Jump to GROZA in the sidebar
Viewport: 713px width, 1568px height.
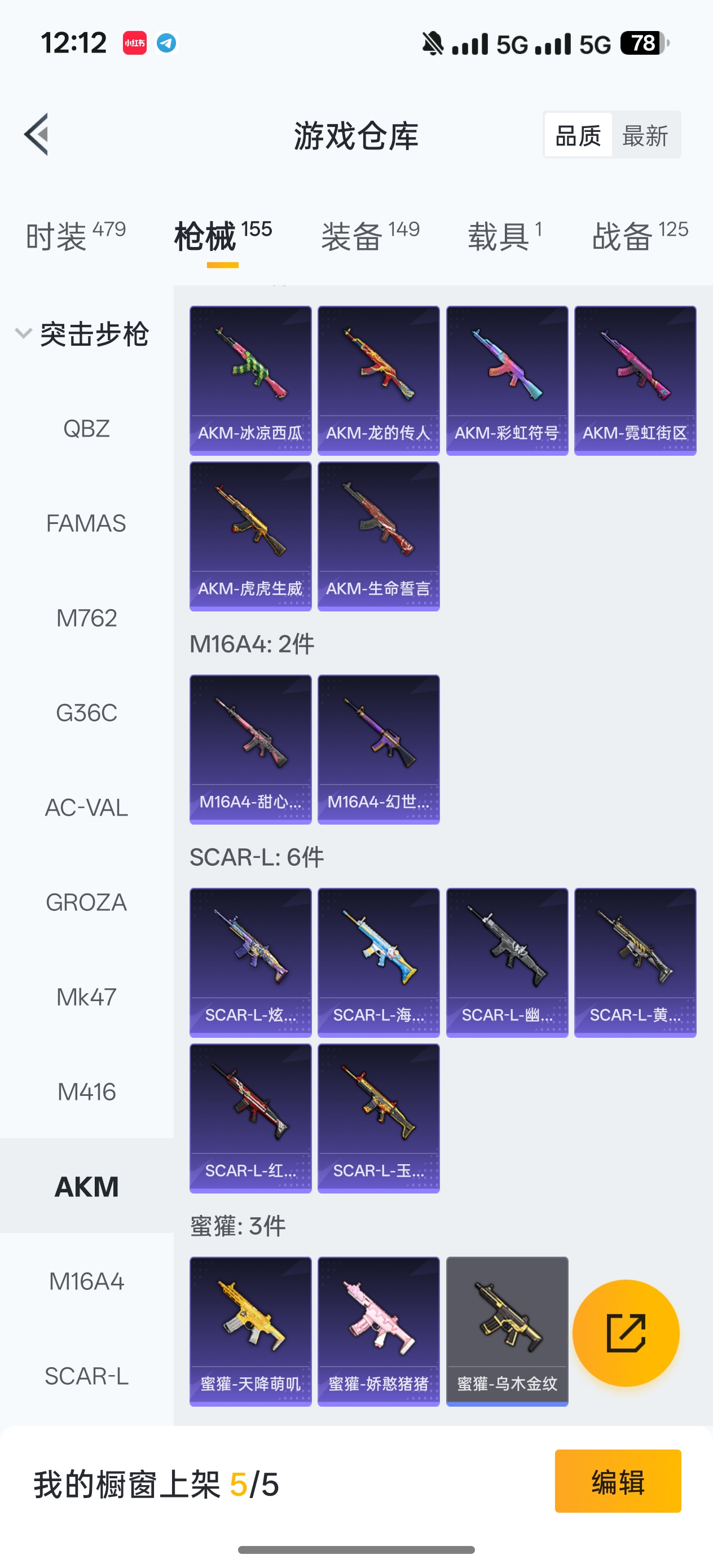pos(86,902)
